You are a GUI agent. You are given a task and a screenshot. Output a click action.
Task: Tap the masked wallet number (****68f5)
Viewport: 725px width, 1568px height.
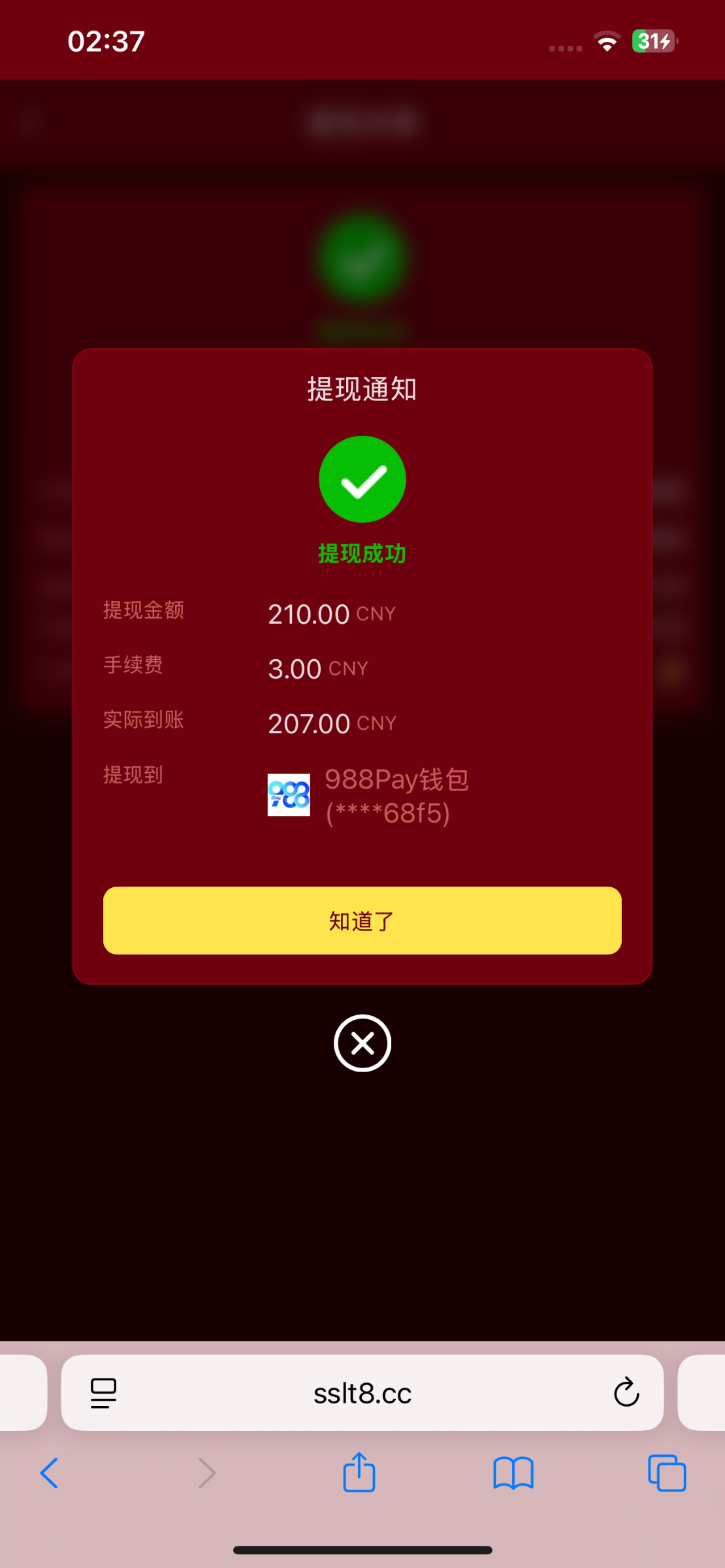(x=387, y=813)
